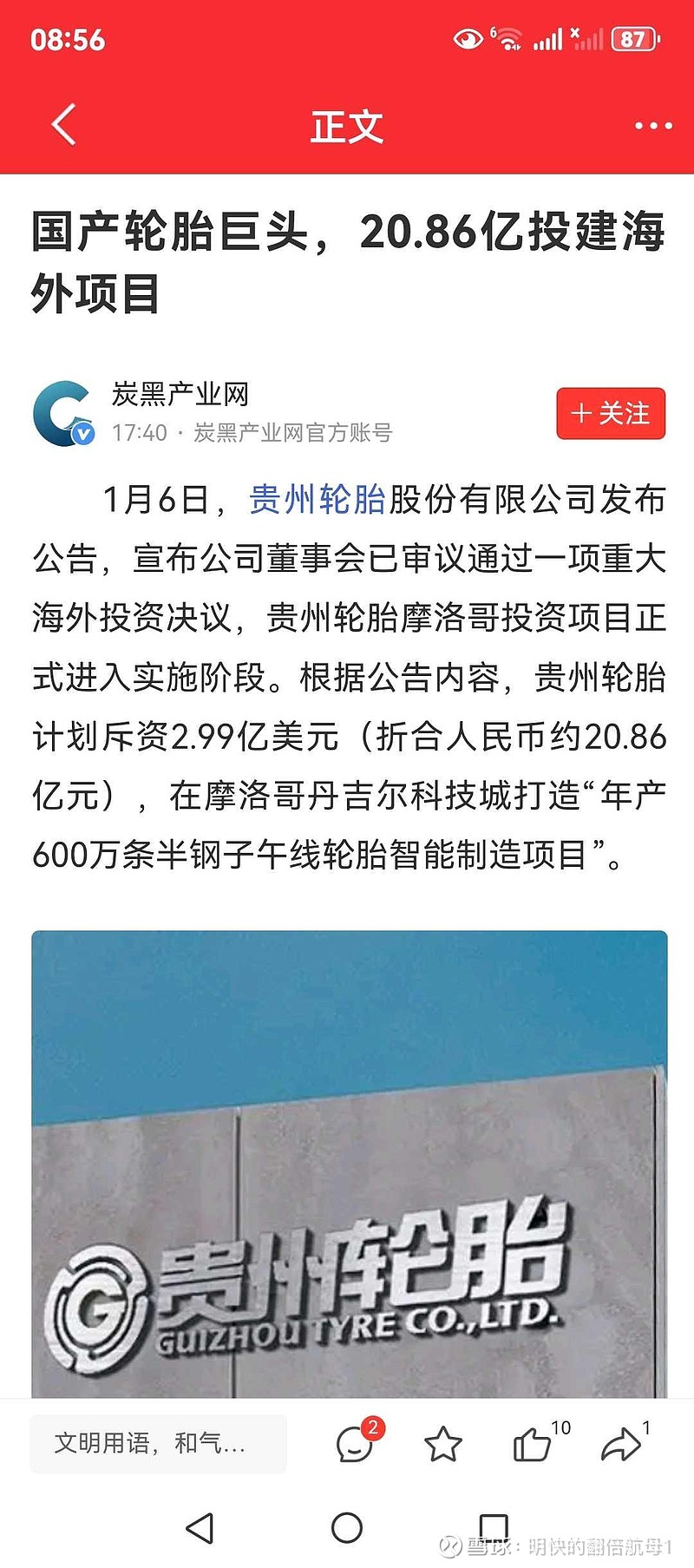
Task: Tap the 关注 follow button
Action: [611, 415]
